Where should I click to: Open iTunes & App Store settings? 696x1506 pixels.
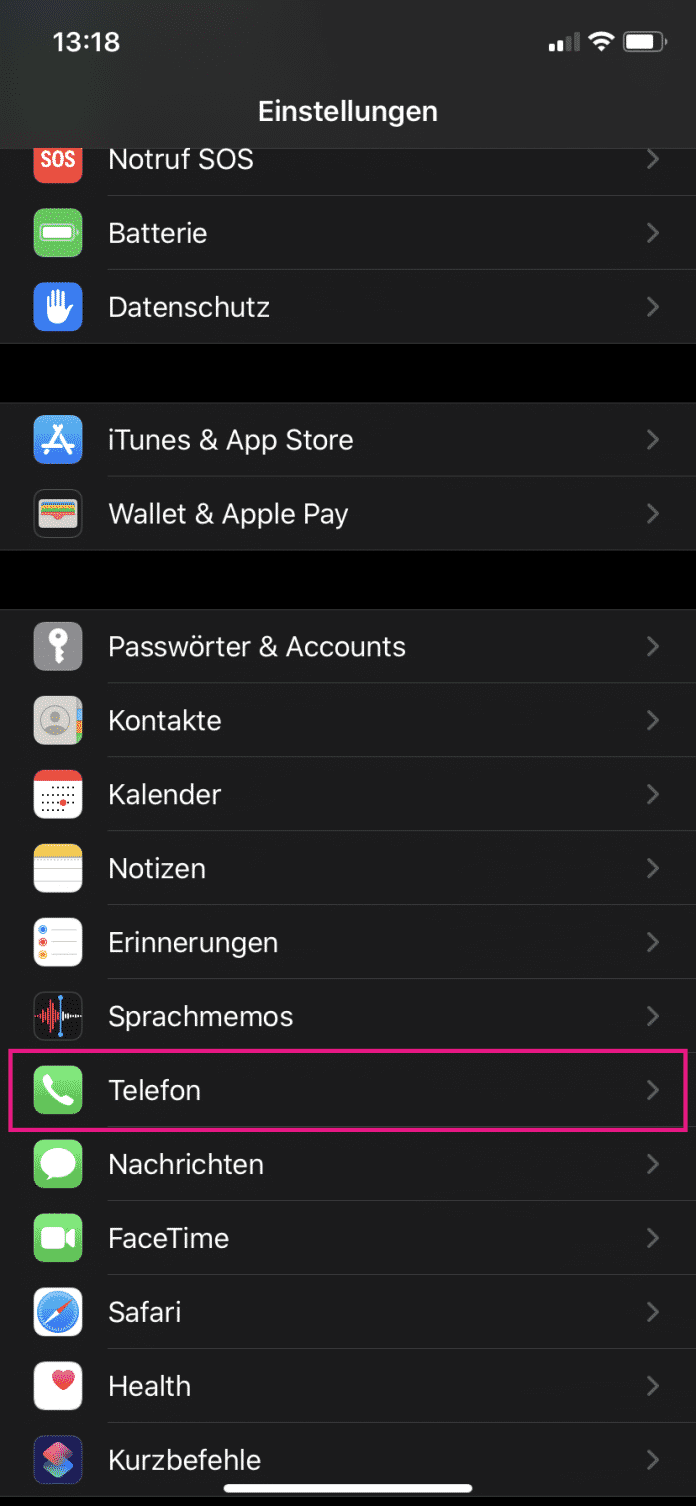click(348, 440)
